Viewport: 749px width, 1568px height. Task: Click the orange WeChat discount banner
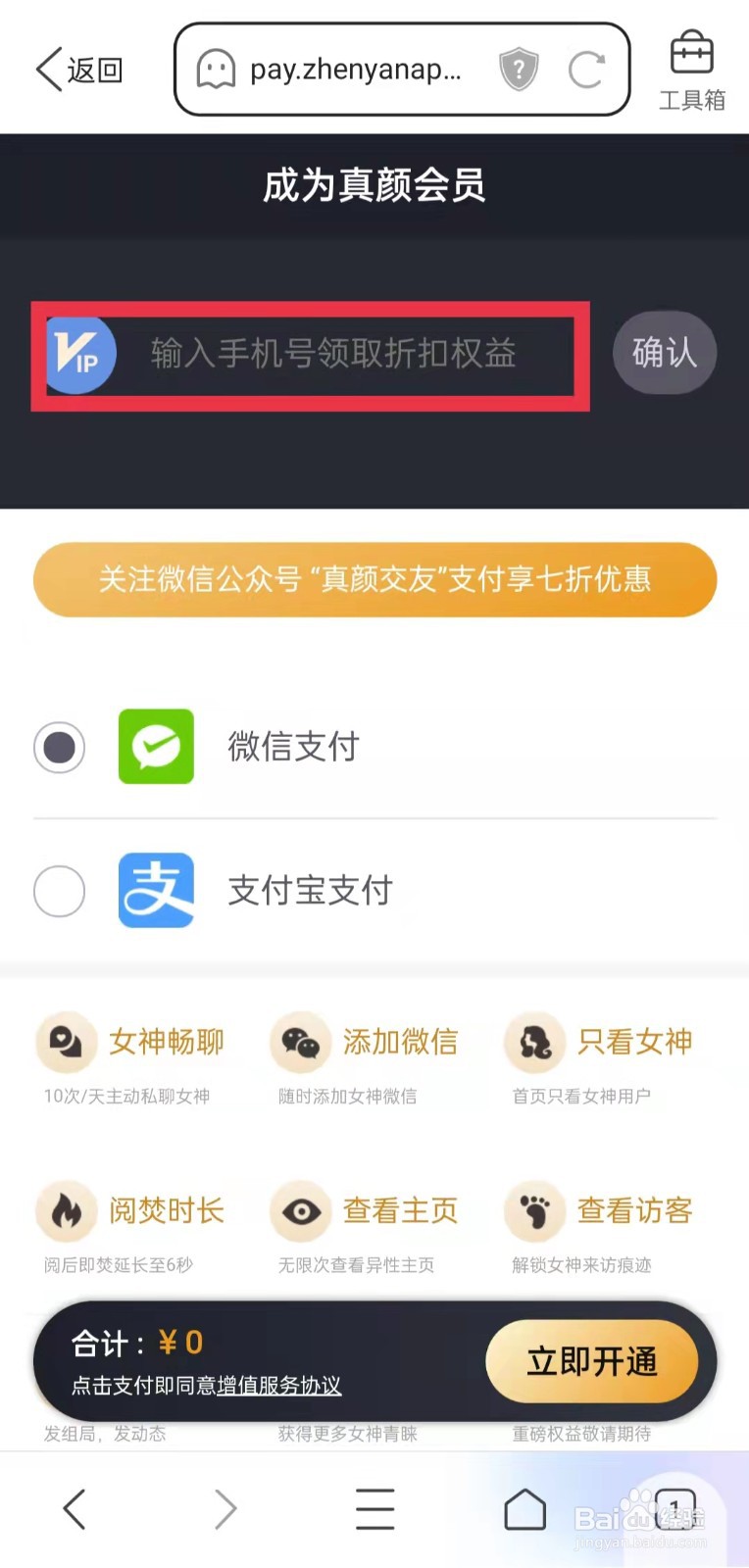point(374,579)
